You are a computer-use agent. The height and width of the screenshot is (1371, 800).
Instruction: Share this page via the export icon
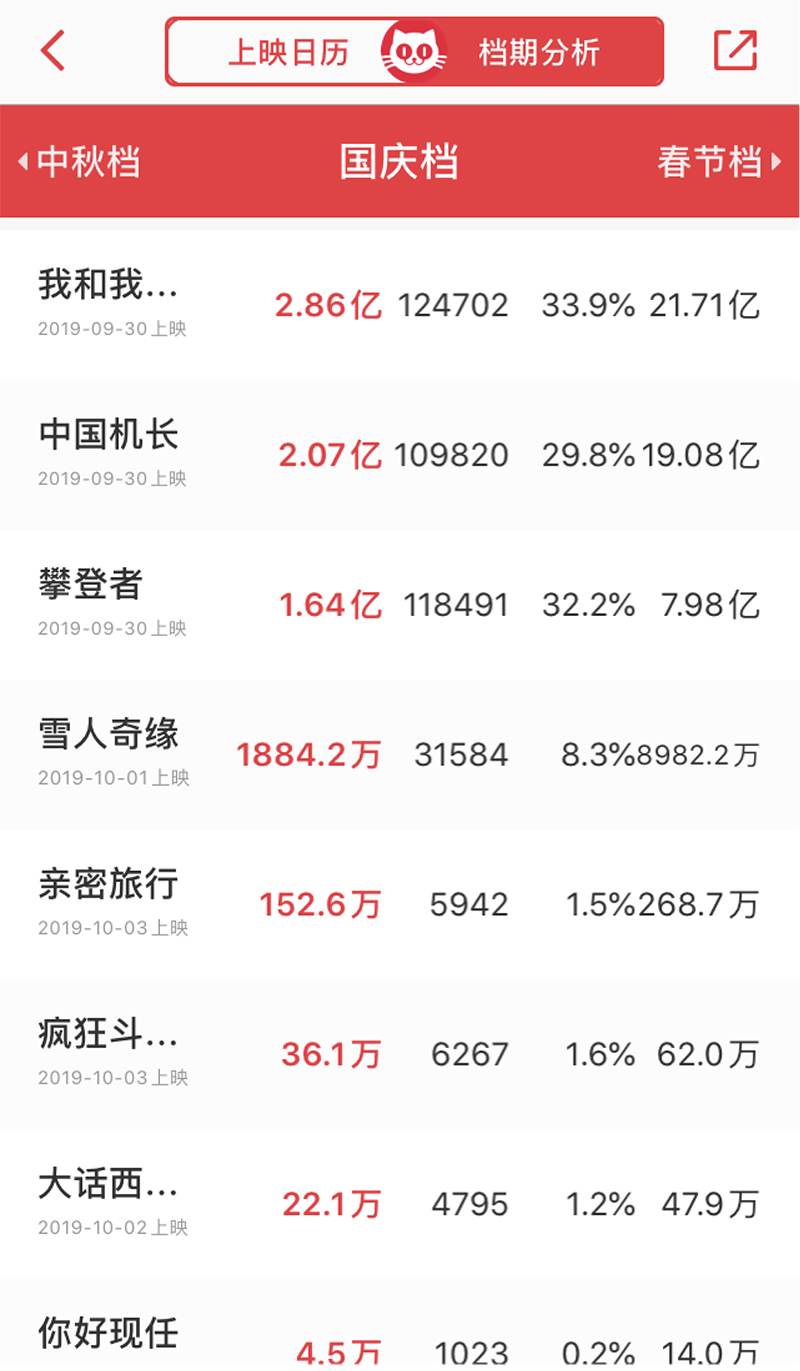coord(735,51)
